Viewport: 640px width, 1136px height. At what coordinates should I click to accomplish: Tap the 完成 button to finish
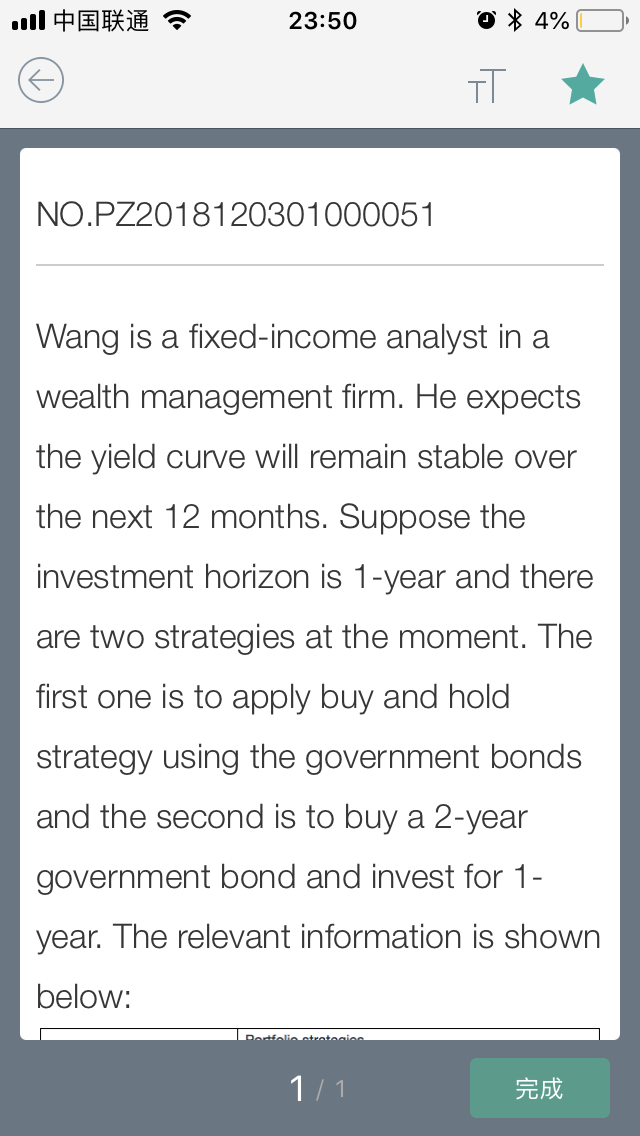(539, 1087)
